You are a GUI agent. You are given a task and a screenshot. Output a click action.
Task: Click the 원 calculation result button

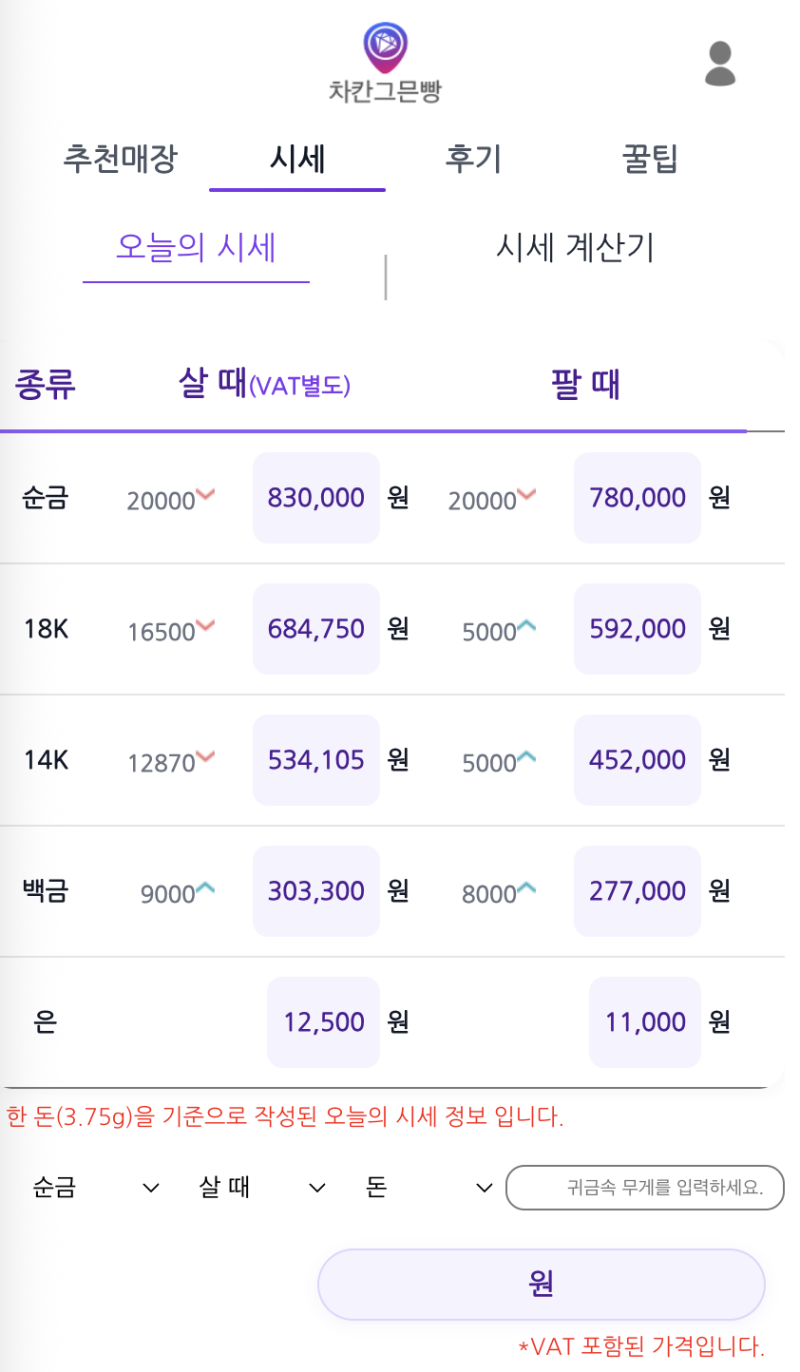point(540,1283)
